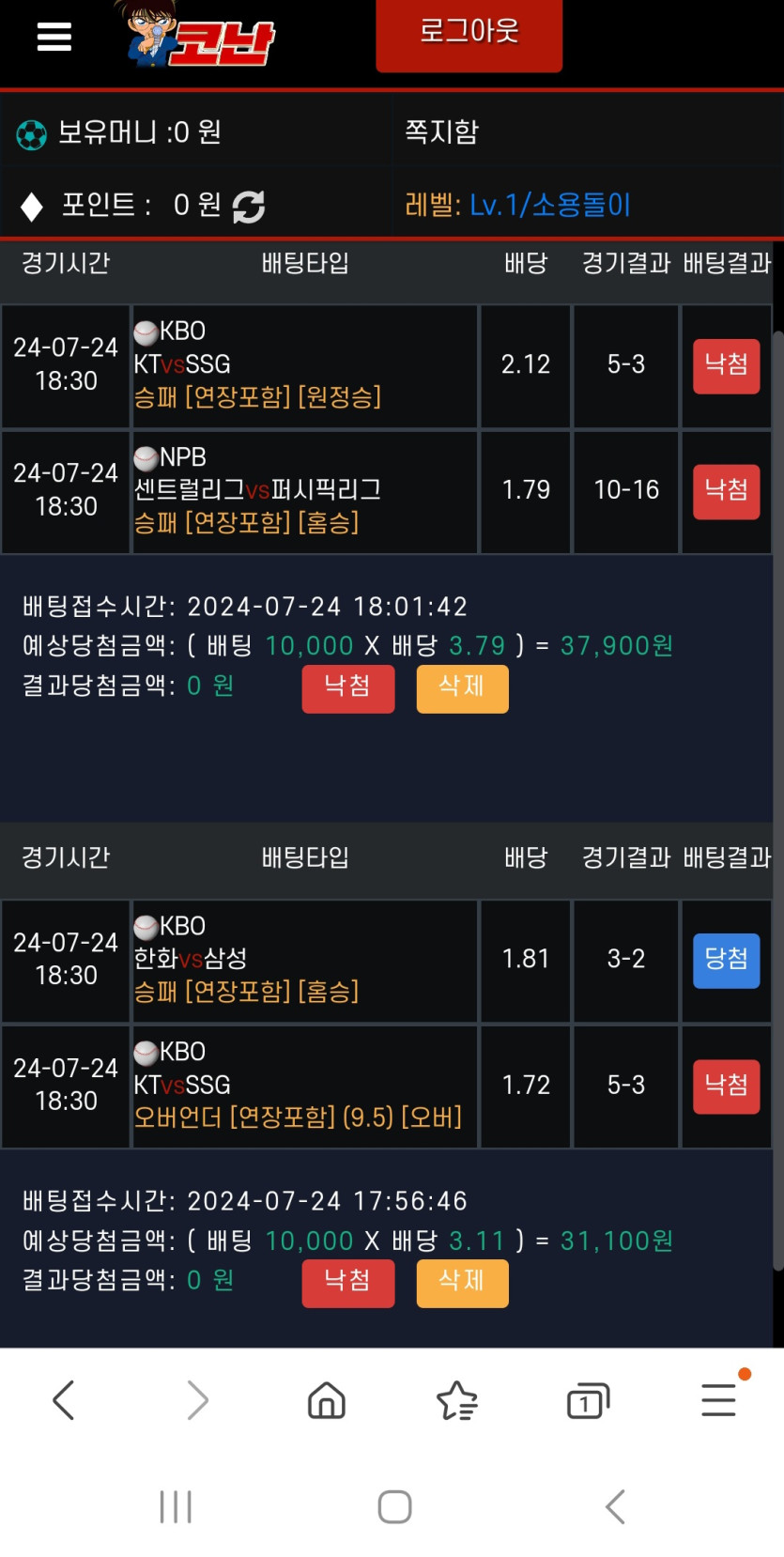Screen dimensions: 784x1557
Task: Tap 삭제 under the 37,900원 bet slip
Action: click(462, 688)
